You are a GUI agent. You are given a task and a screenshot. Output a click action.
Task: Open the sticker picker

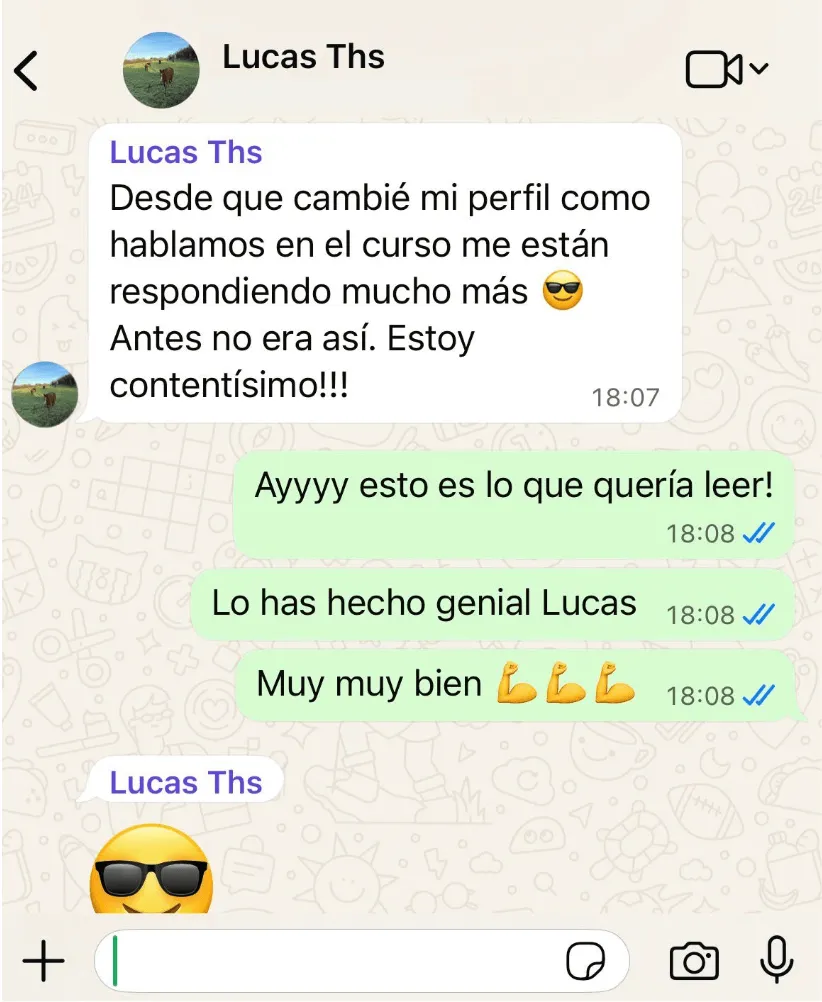585,962
